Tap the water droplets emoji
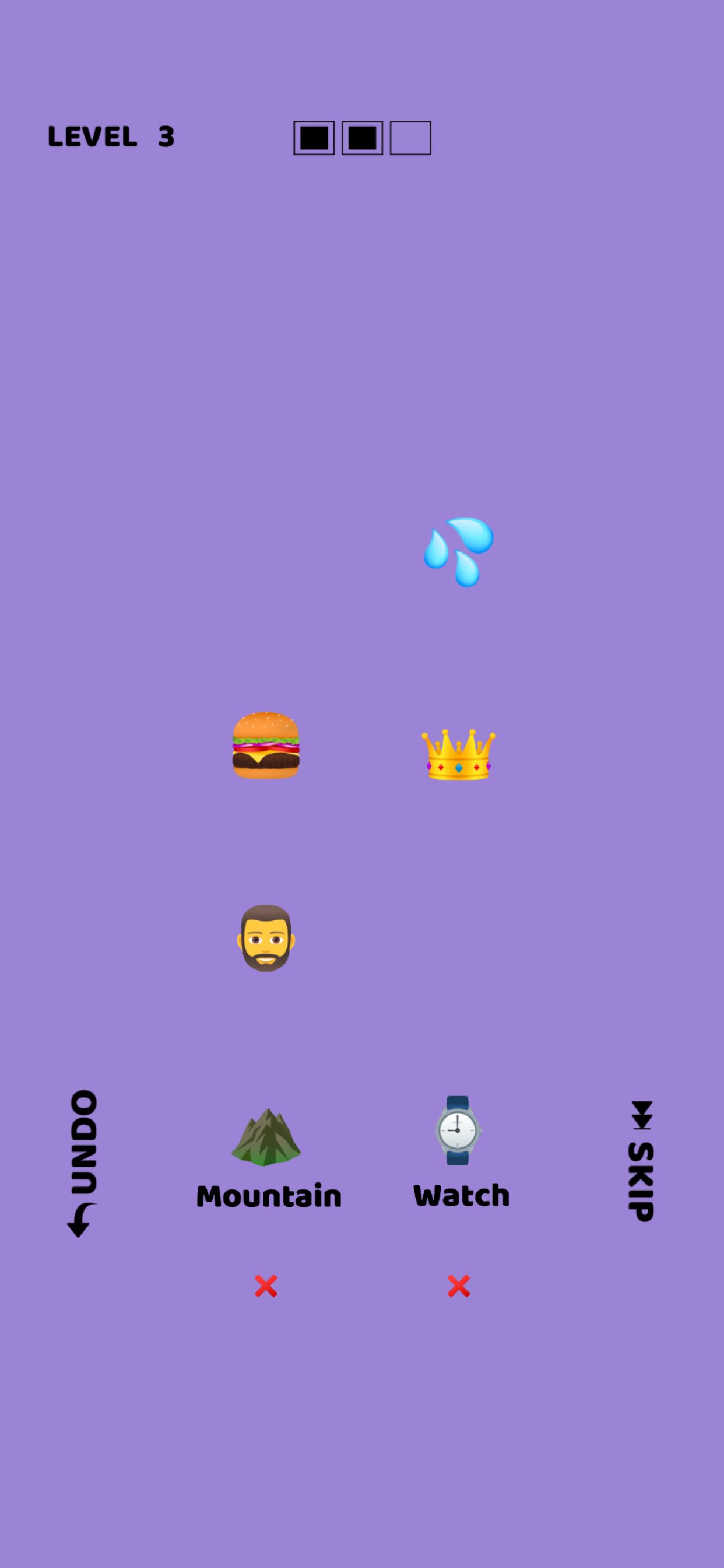 (x=459, y=551)
